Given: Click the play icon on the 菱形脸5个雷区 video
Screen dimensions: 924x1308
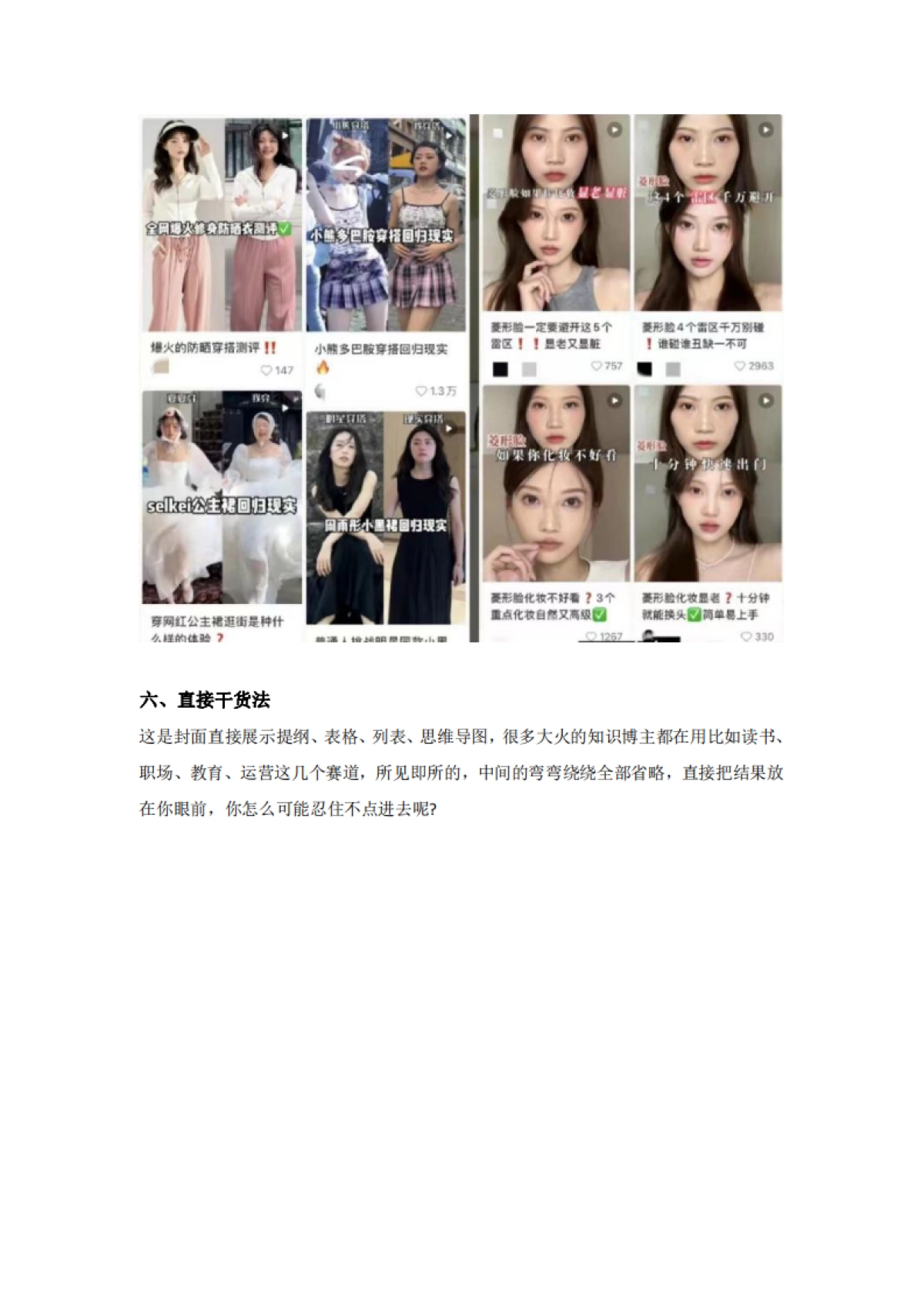Looking at the screenshot, I should (x=614, y=129).
